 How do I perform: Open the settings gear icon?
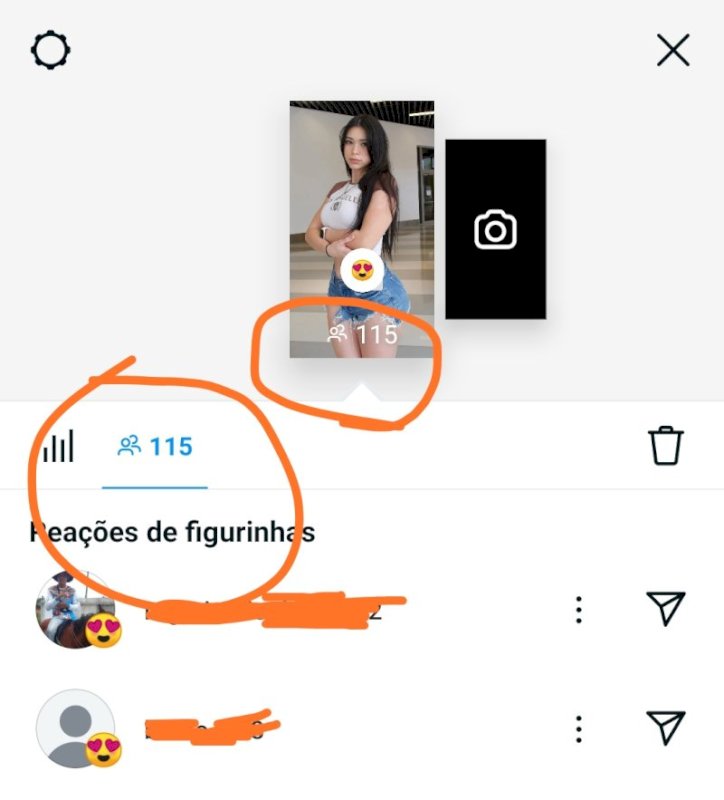point(48,47)
